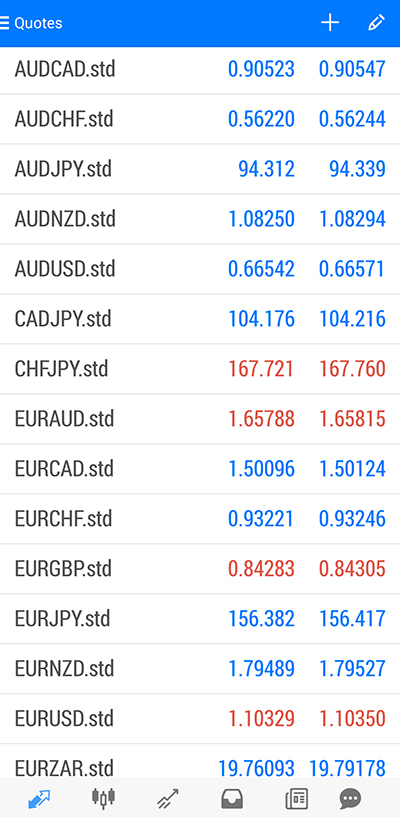The height and width of the screenshot is (817, 400).
Task: Open the EURCAD.std quote row
Action: [x=200, y=469]
